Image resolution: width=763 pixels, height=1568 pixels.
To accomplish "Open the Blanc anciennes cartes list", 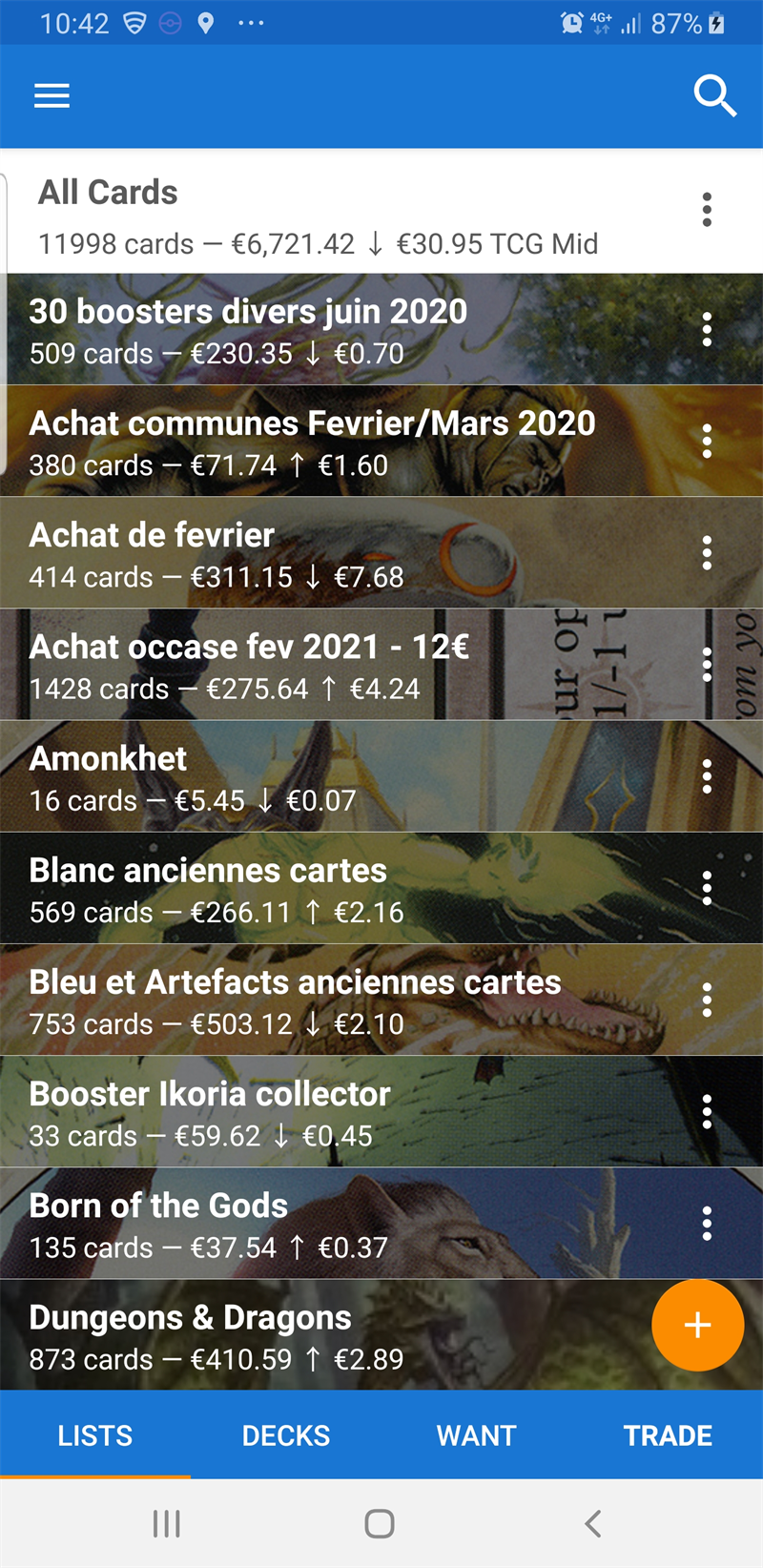I will pos(315,889).
